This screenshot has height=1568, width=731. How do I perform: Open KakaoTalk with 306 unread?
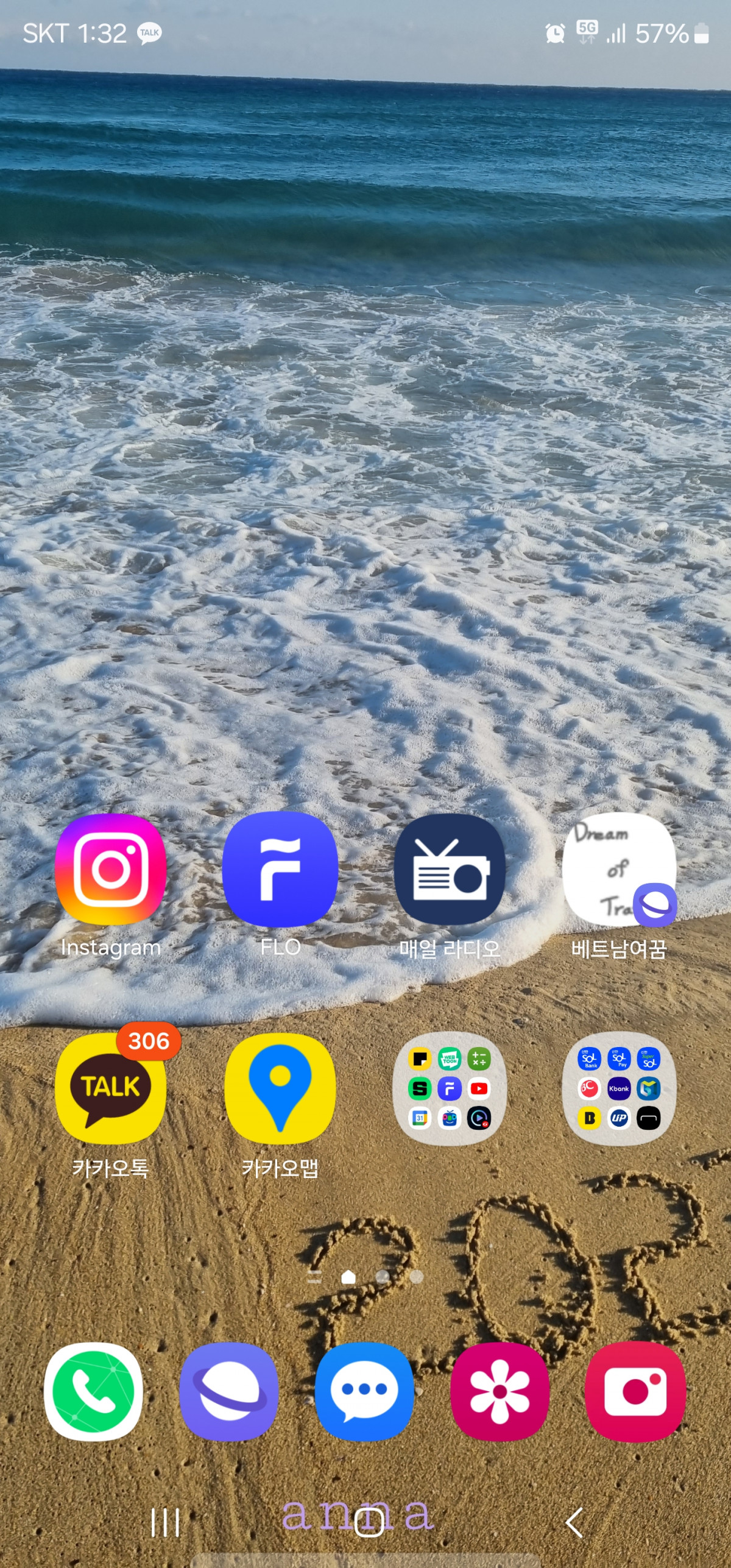[110, 1088]
